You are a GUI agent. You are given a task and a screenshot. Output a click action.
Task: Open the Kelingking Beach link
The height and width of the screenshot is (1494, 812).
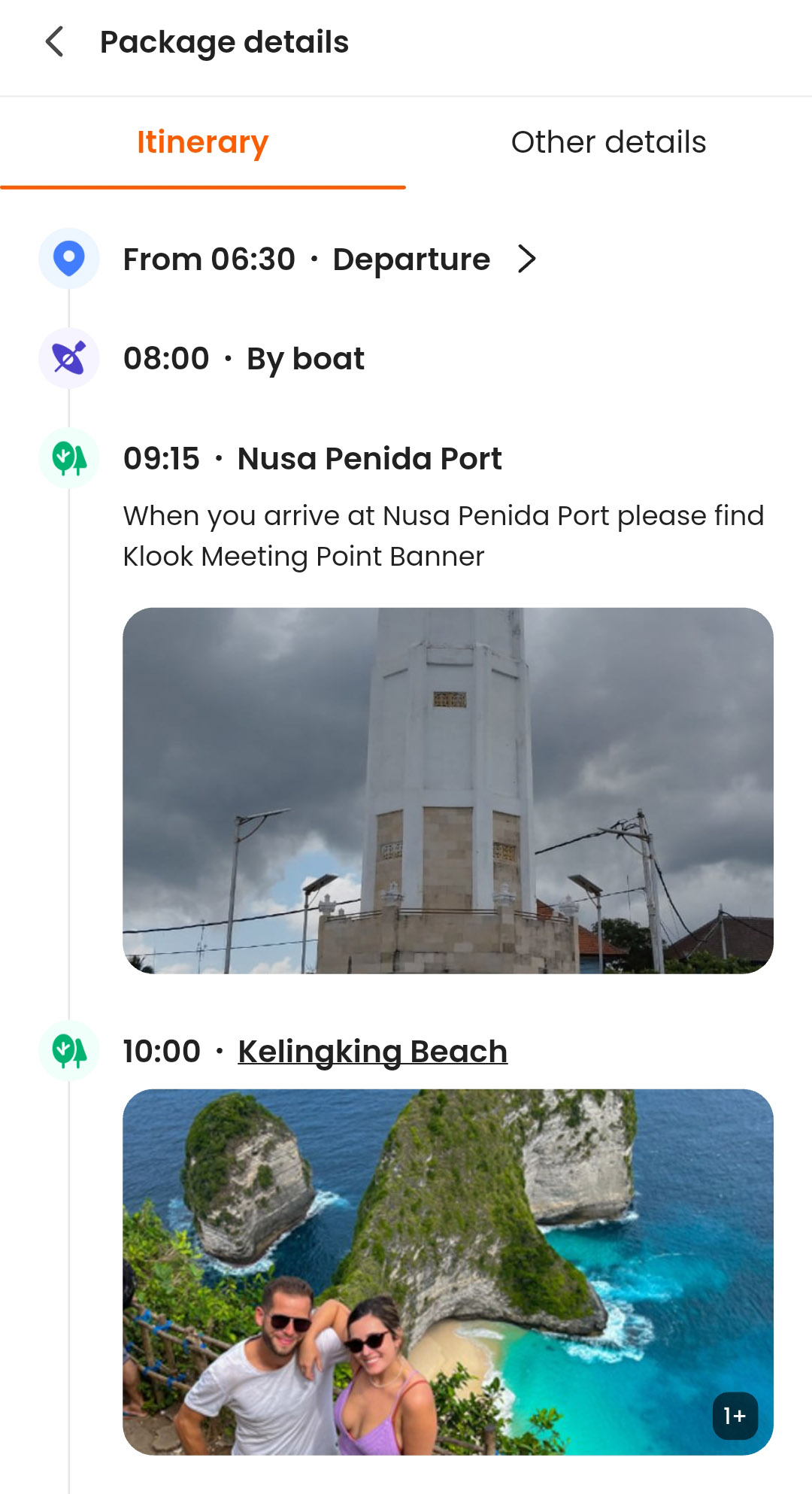point(372,1051)
